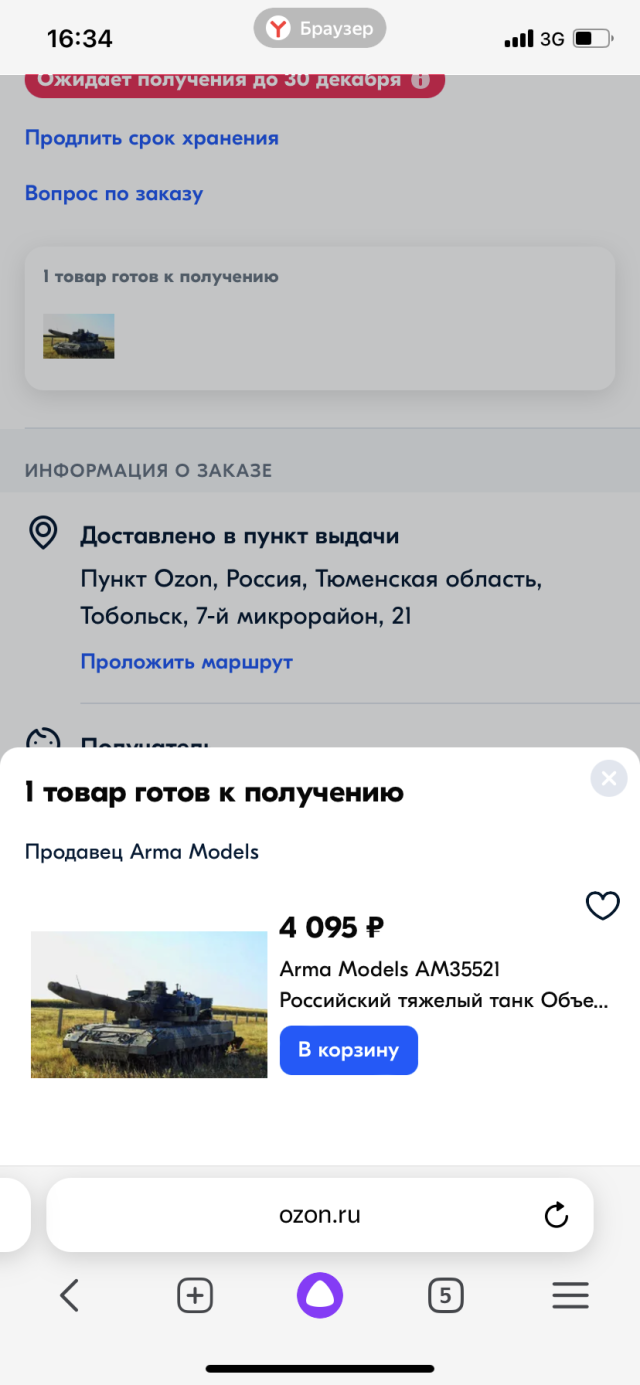Open the browser hamburger menu

(570, 1296)
